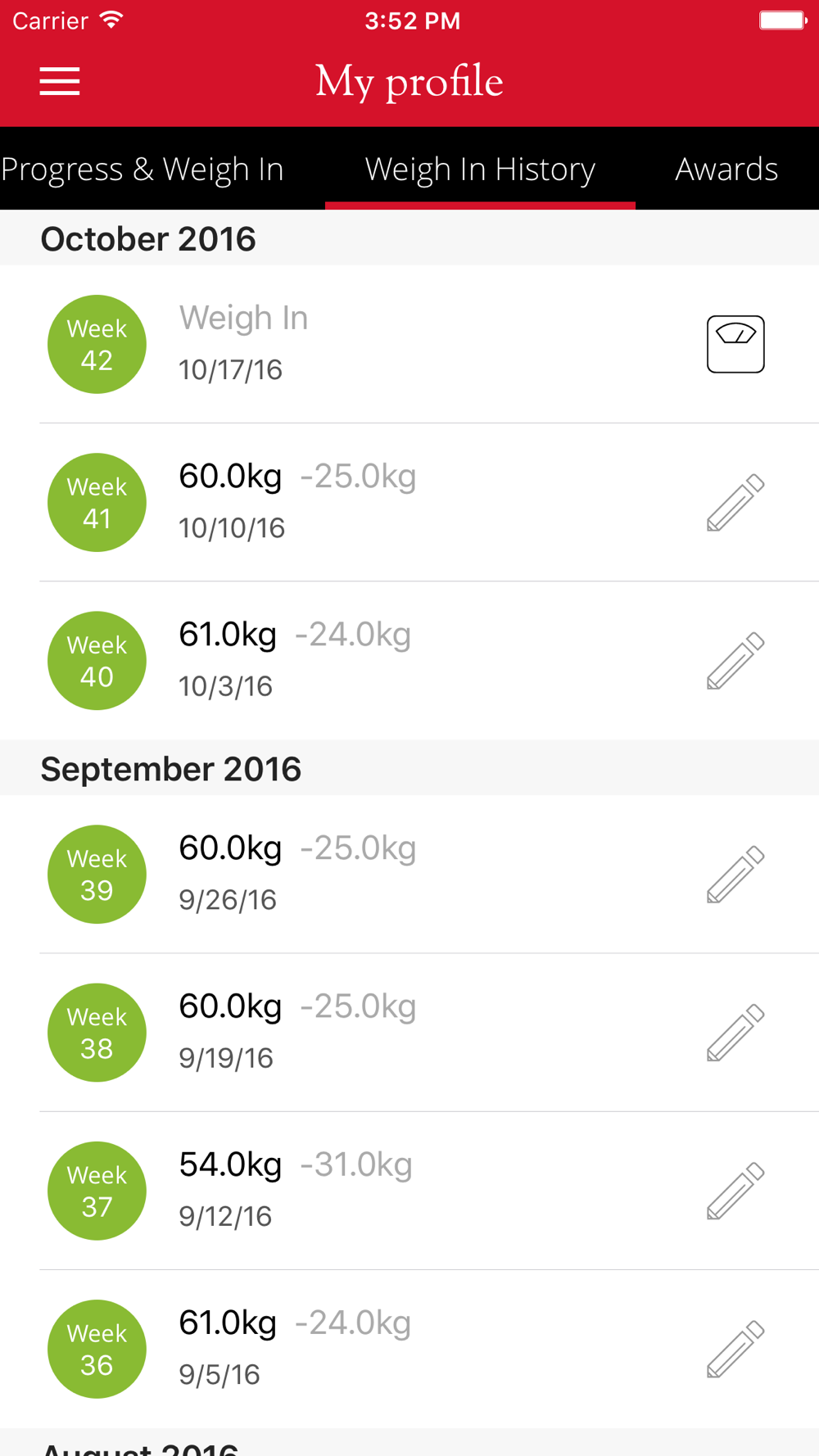Image resolution: width=819 pixels, height=1456 pixels.
Task: Switch to Progress & Weigh In tab
Action: click(143, 169)
